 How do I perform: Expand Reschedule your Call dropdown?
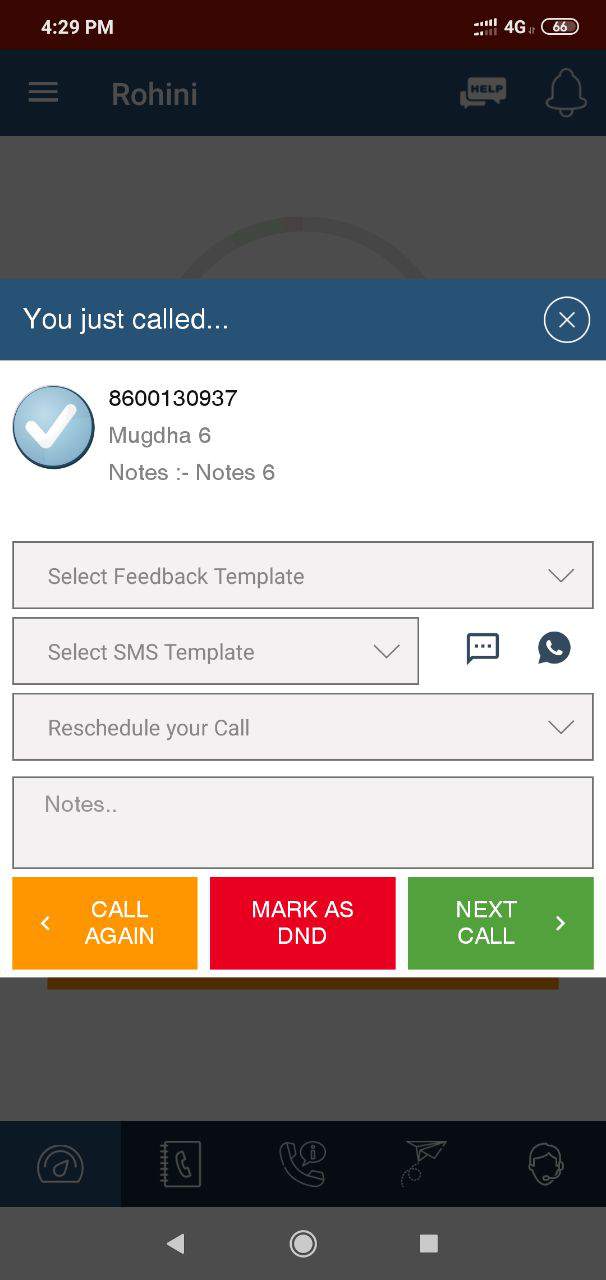pos(302,728)
